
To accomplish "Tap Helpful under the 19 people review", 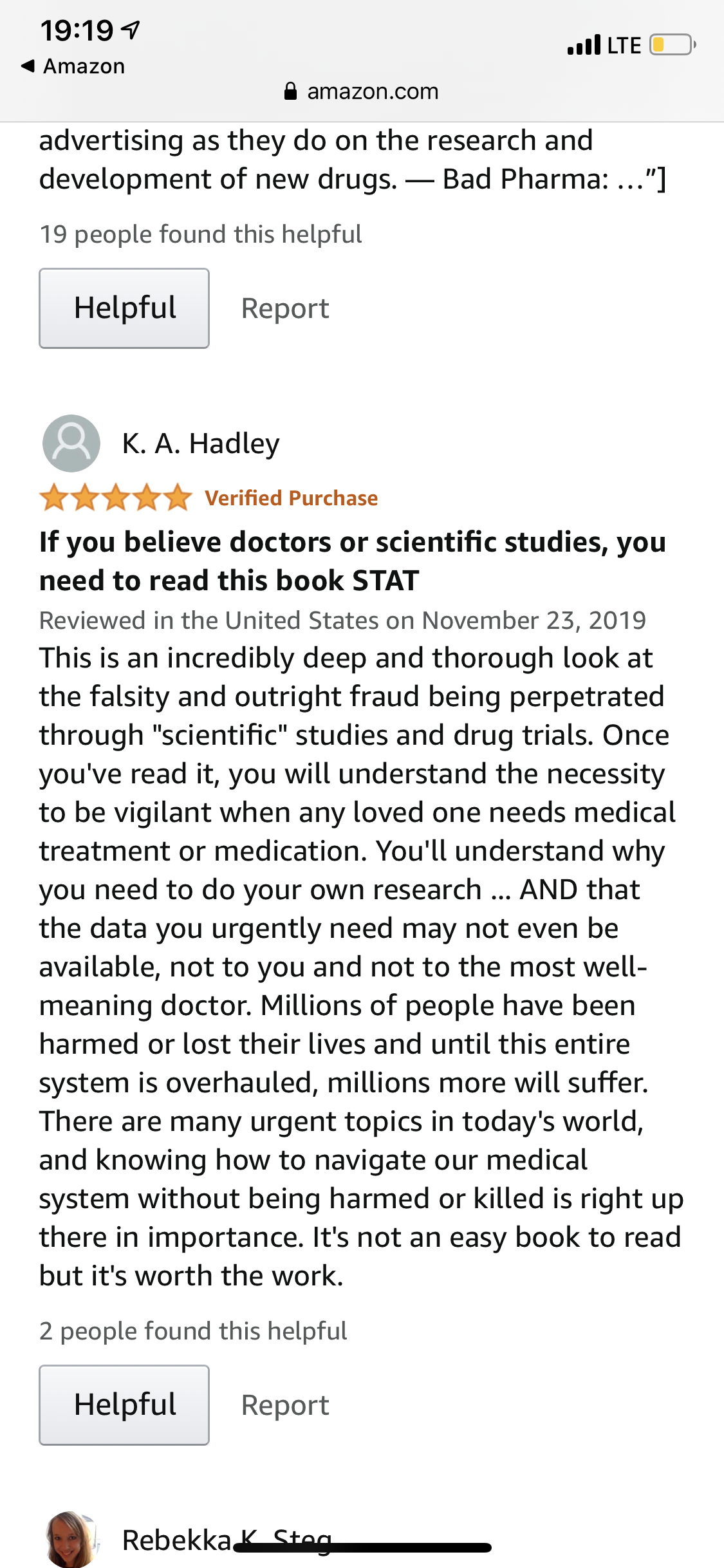I will tap(124, 308).
